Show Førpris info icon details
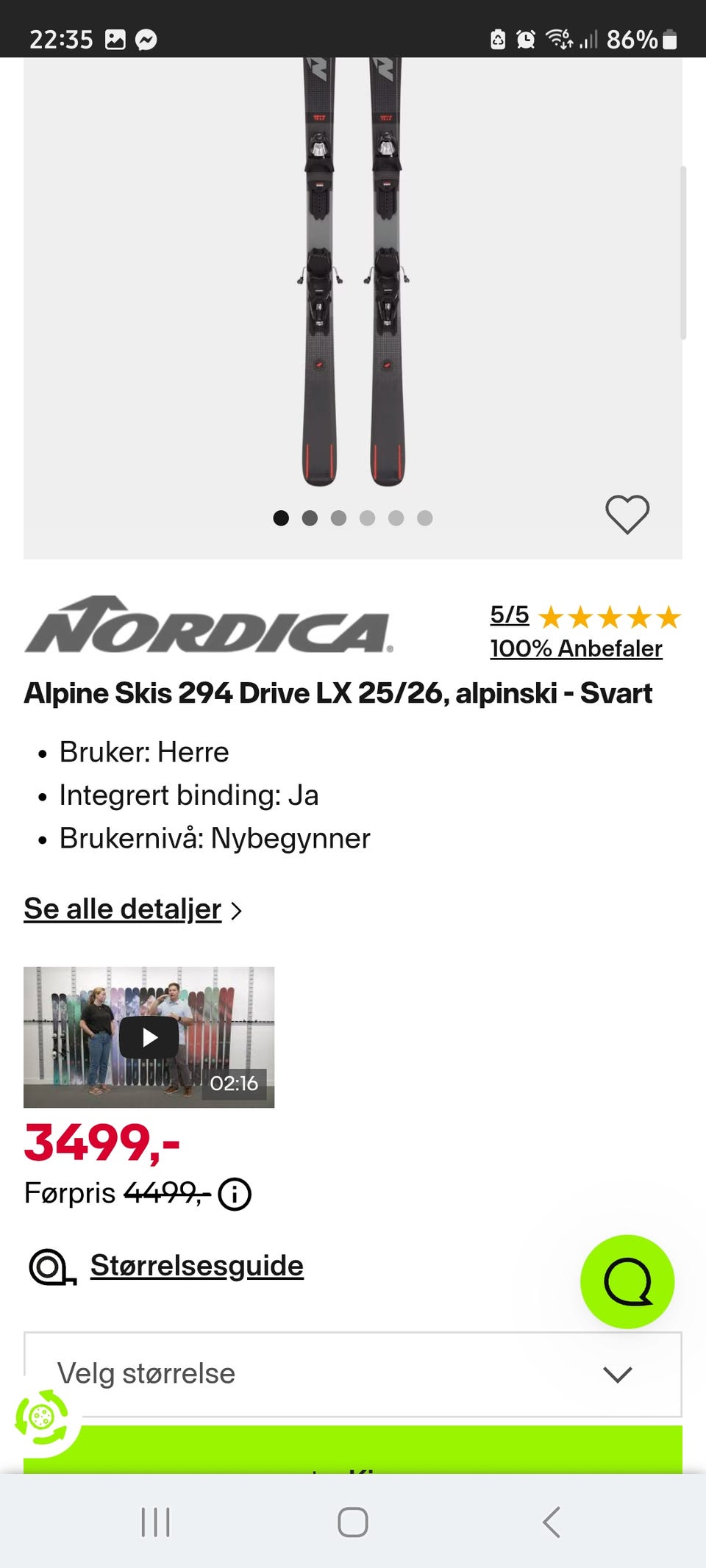The image size is (706, 1568). point(235,1194)
